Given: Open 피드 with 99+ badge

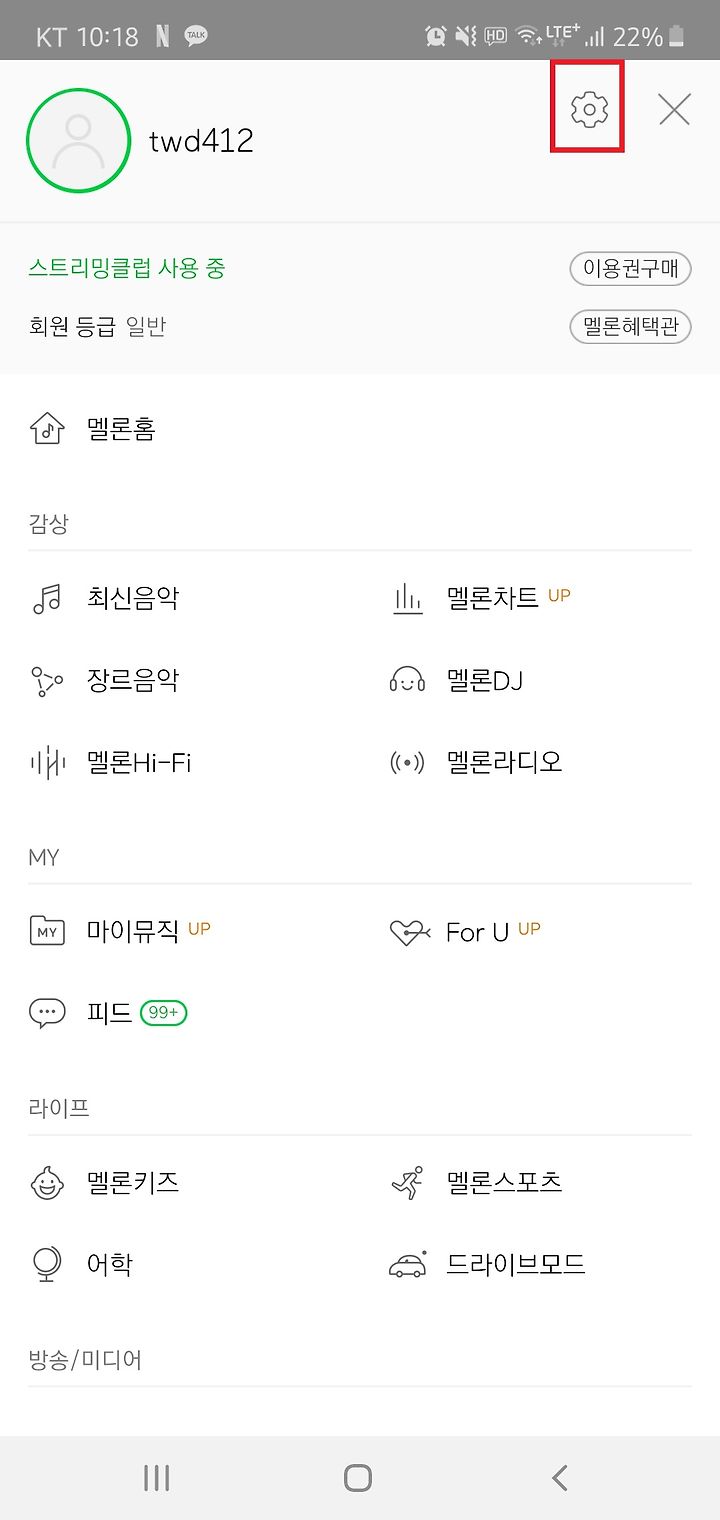Looking at the screenshot, I should point(108,1013).
